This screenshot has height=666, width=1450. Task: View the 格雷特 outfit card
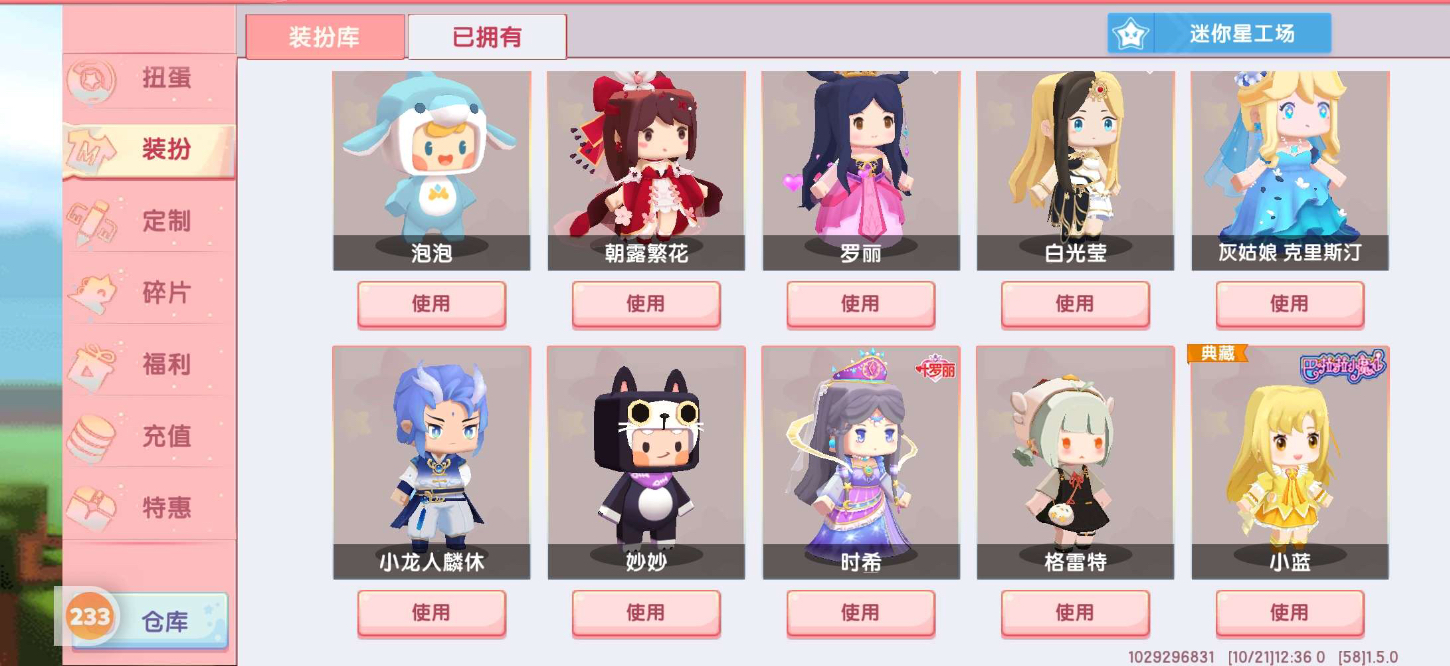(x=1075, y=462)
